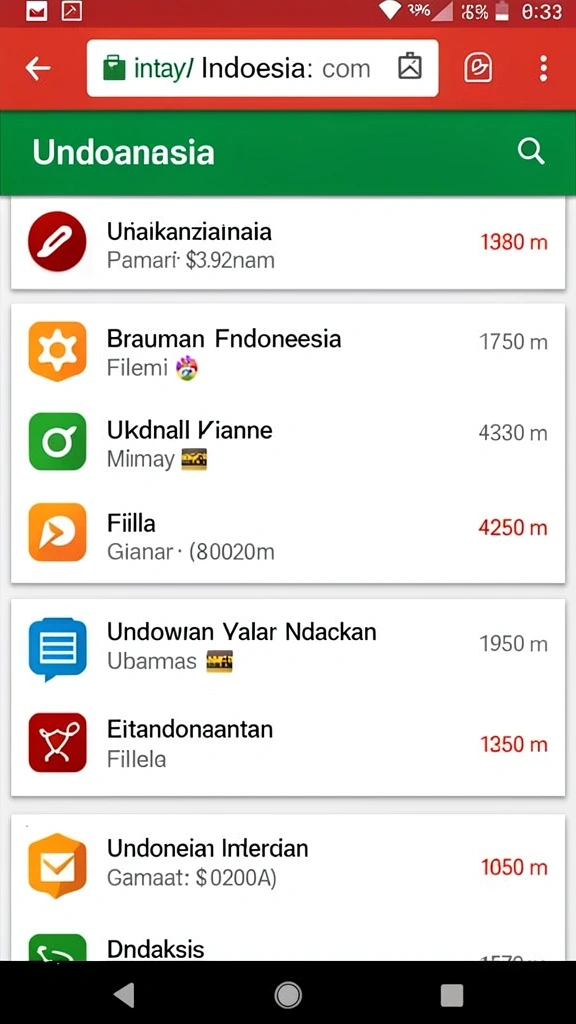
Task: Select the Eitandonaantan item
Action: pos(288,743)
